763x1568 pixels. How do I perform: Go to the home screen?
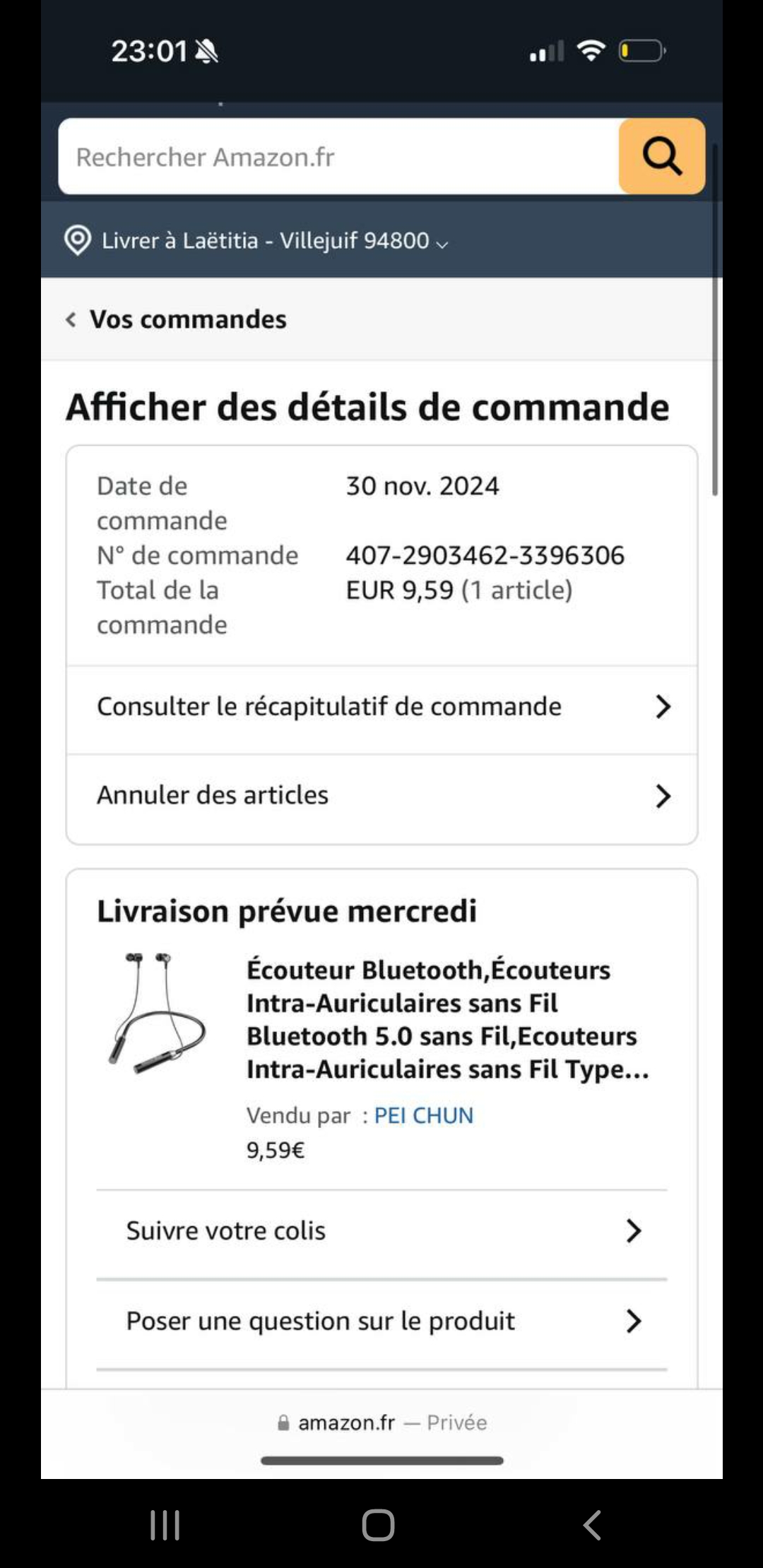click(x=378, y=1525)
